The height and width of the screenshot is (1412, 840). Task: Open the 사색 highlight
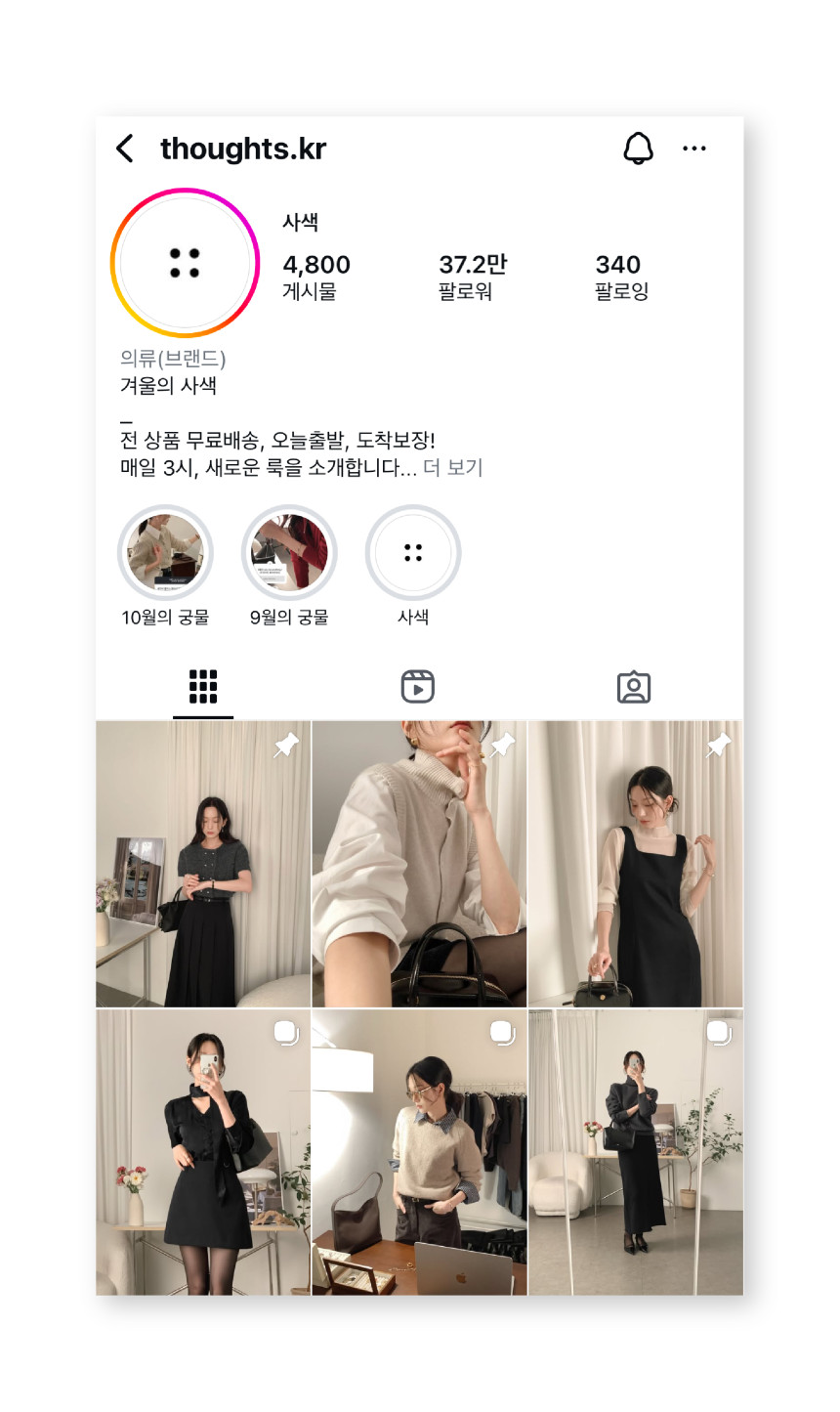point(413,553)
